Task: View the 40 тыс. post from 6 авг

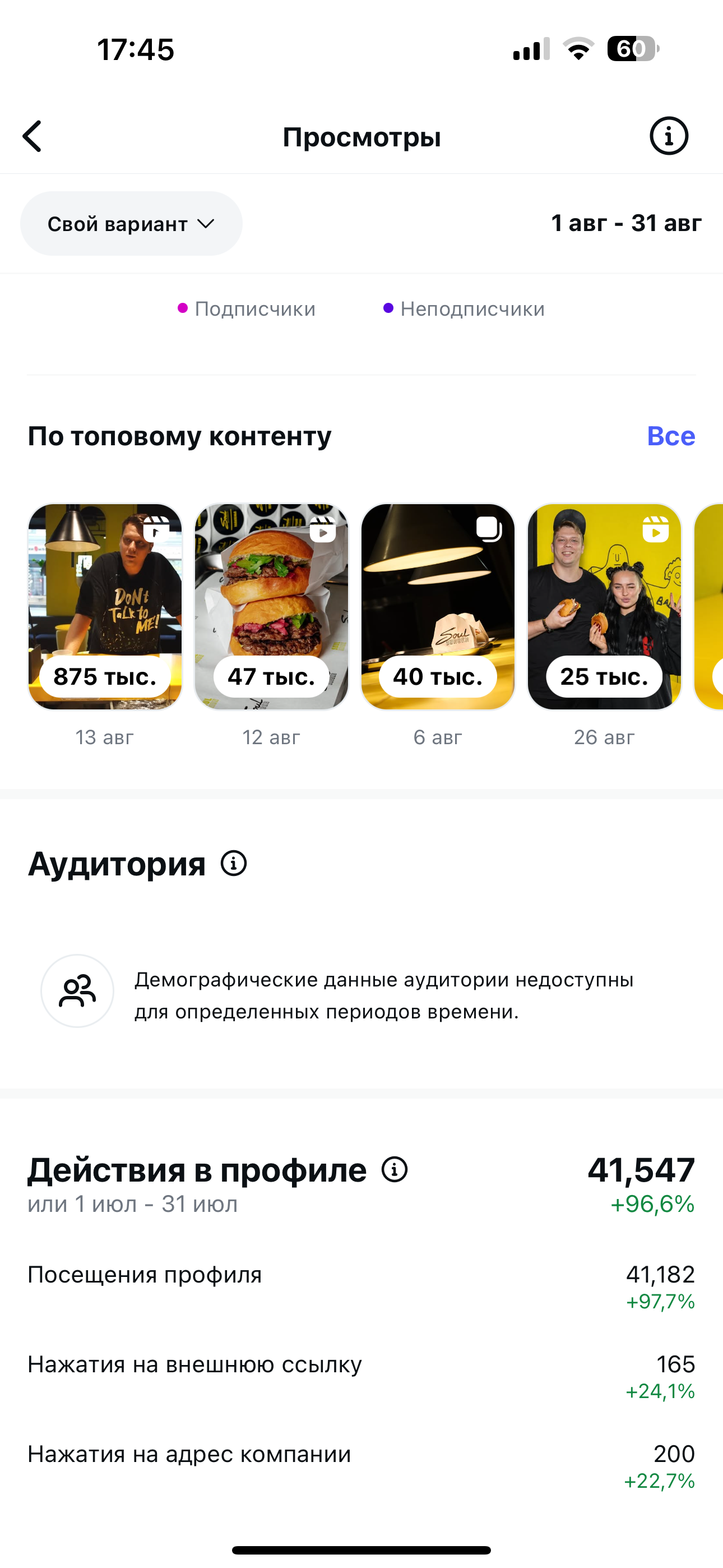Action: 438,606
